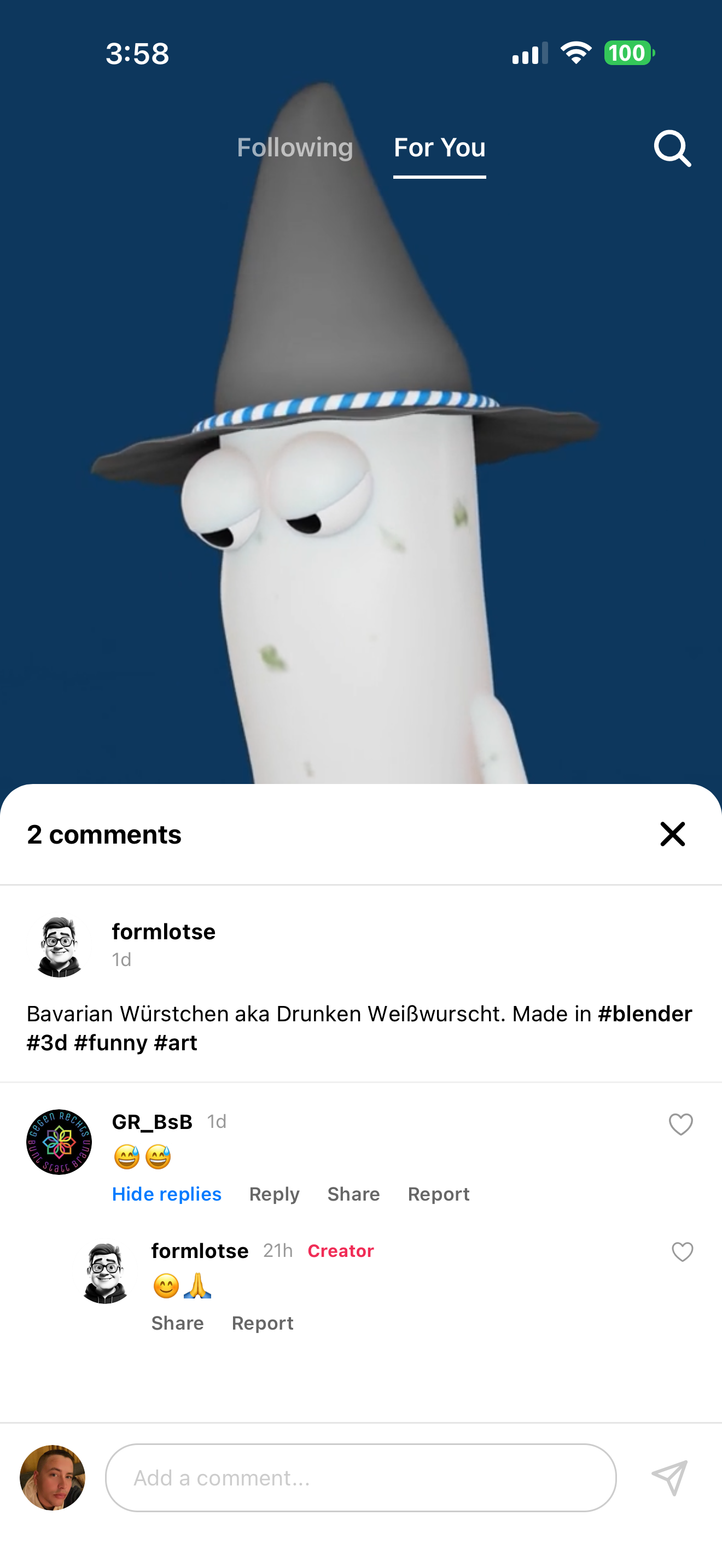
Task: Report formlotse's reply
Action: pyautogui.click(x=263, y=1323)
